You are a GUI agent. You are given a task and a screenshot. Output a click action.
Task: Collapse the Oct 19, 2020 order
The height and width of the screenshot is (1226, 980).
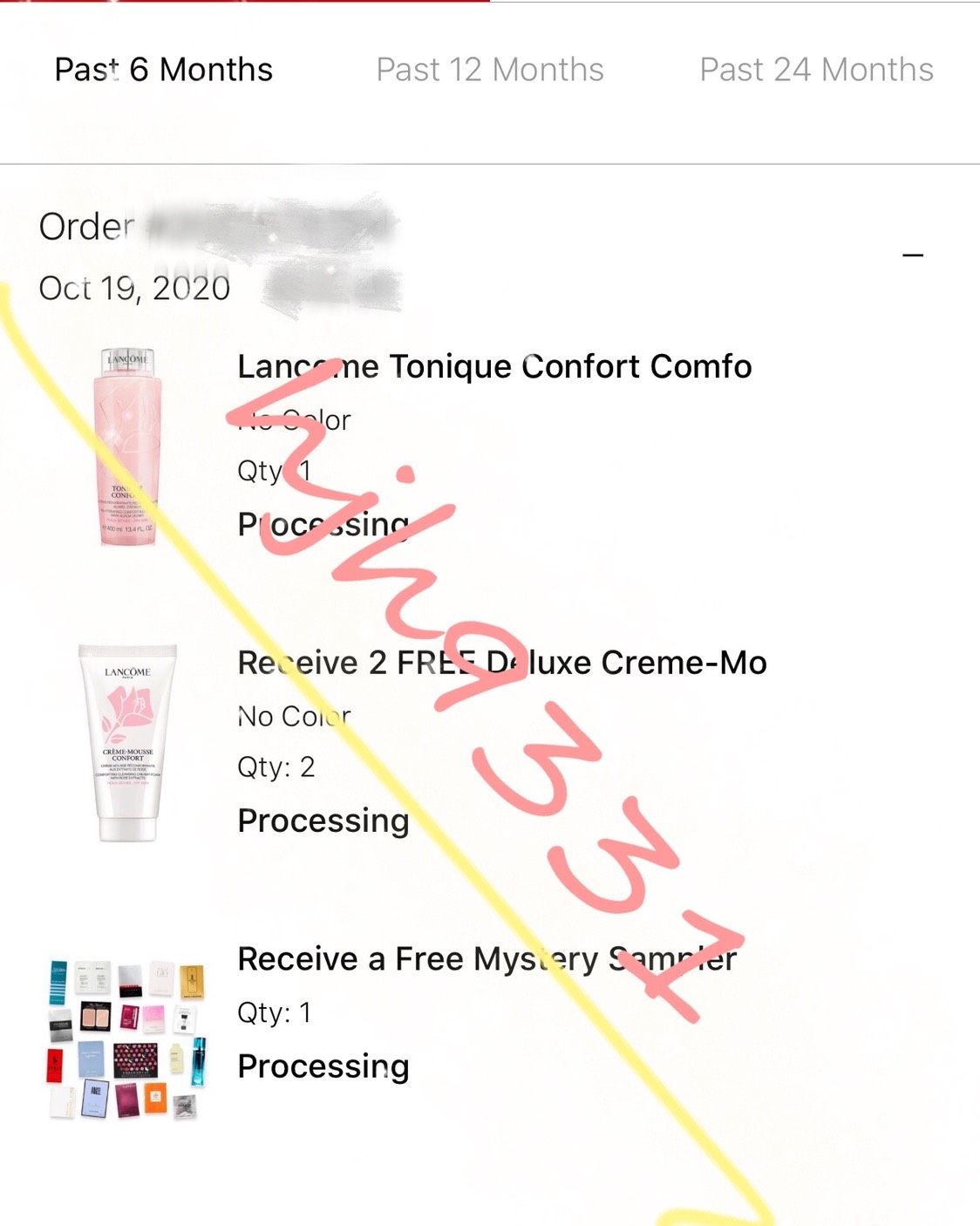pos(912,255)
